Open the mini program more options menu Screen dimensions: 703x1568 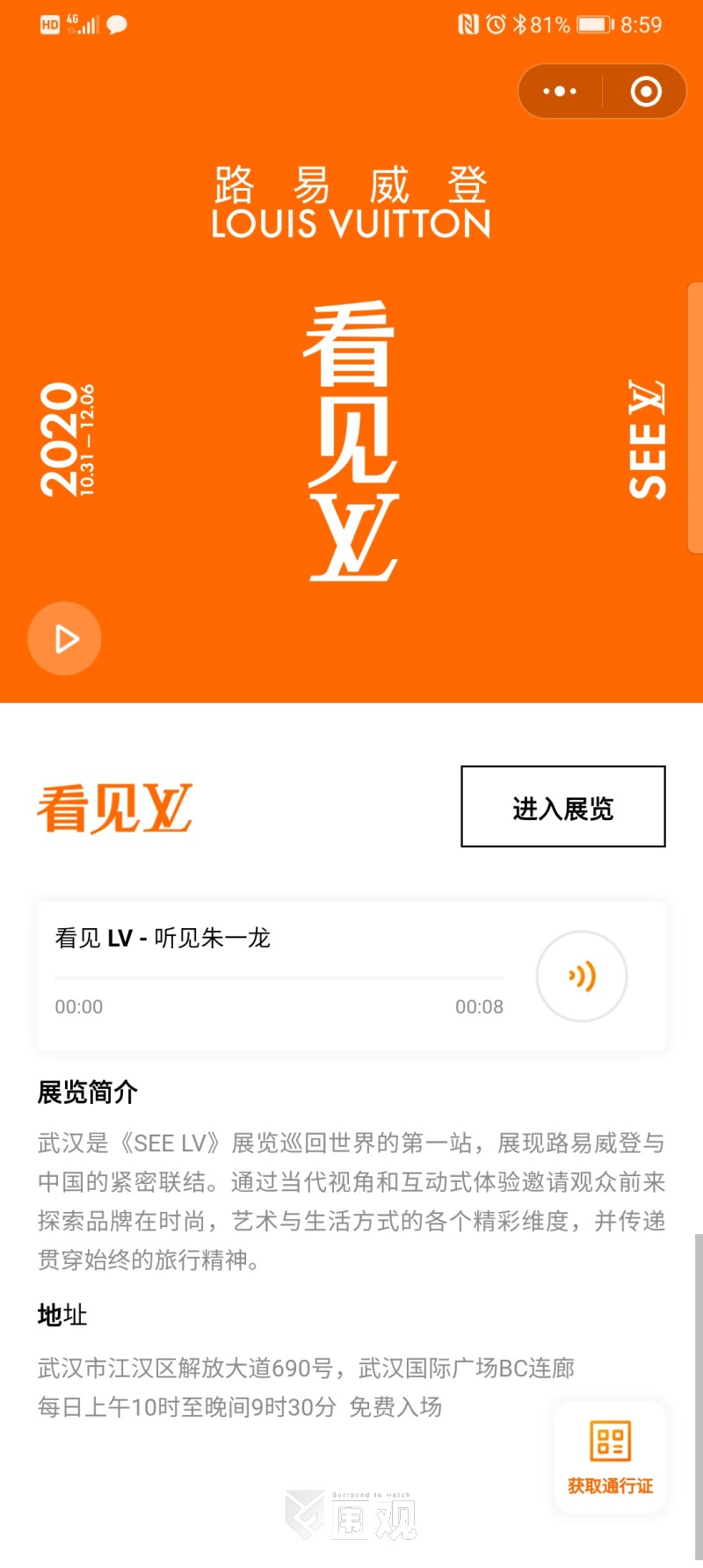click(x=560, y=91)
